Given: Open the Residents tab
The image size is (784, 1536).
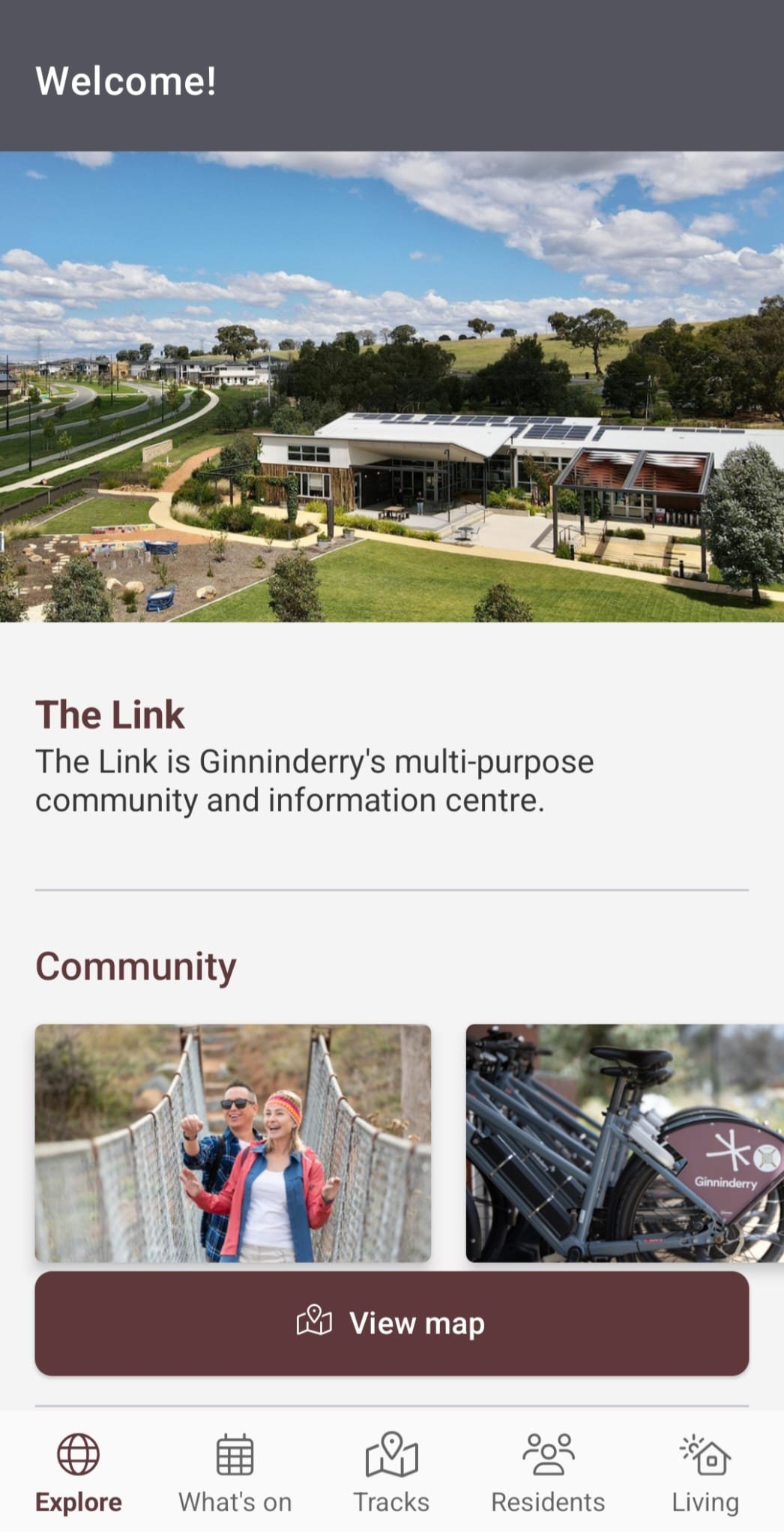Looking at the screenshot, I should click(548, 1473).
